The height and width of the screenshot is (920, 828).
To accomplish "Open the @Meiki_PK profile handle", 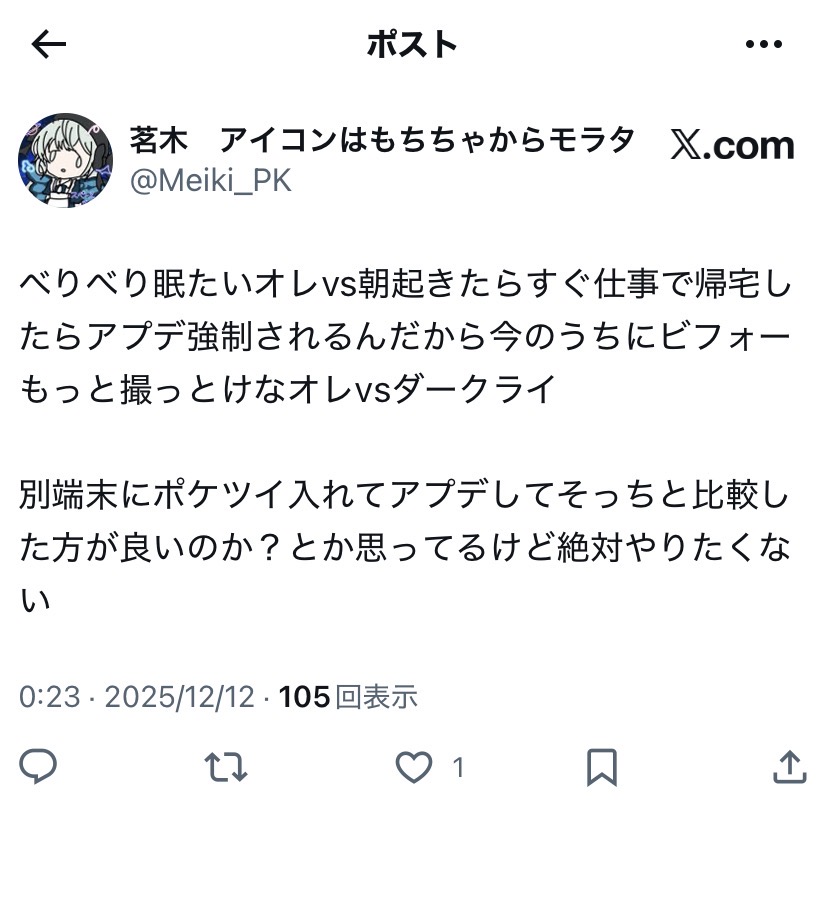I will pyautogui.click(x=210, y=182).
